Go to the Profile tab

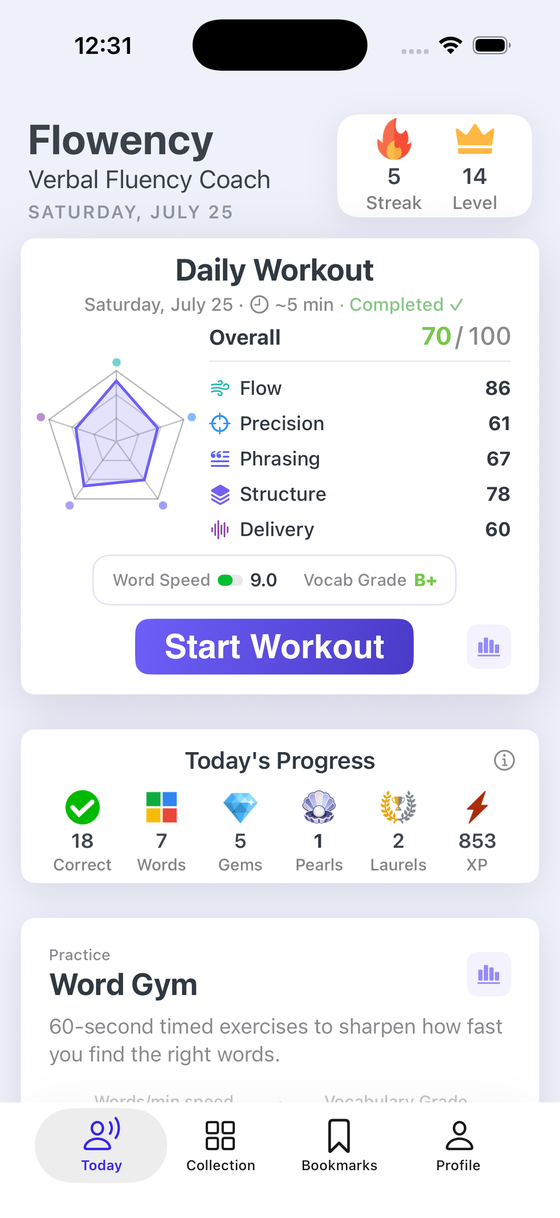458,1145
